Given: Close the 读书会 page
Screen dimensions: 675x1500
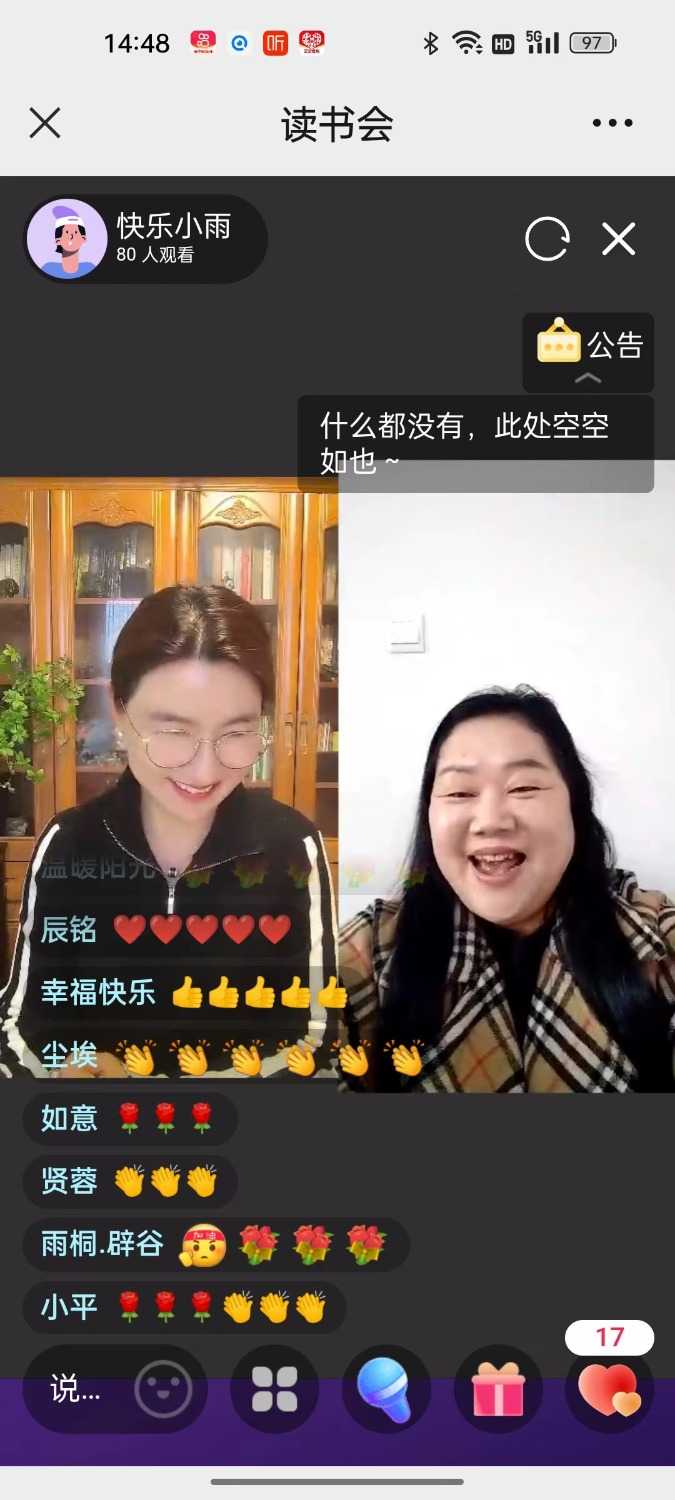Looking at the screenshot, I should point(45,123).
